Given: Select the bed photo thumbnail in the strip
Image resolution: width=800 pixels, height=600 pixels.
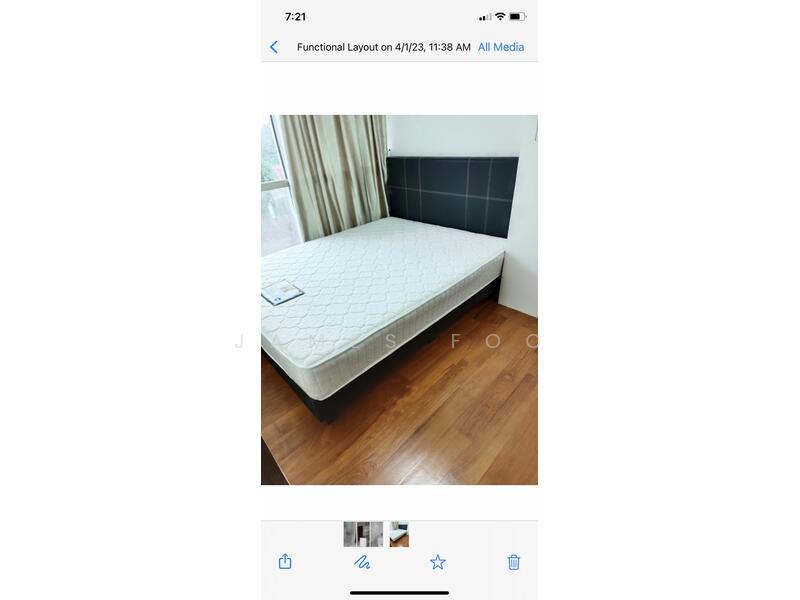Looking at the screenshot, I should tap(399, 534).
